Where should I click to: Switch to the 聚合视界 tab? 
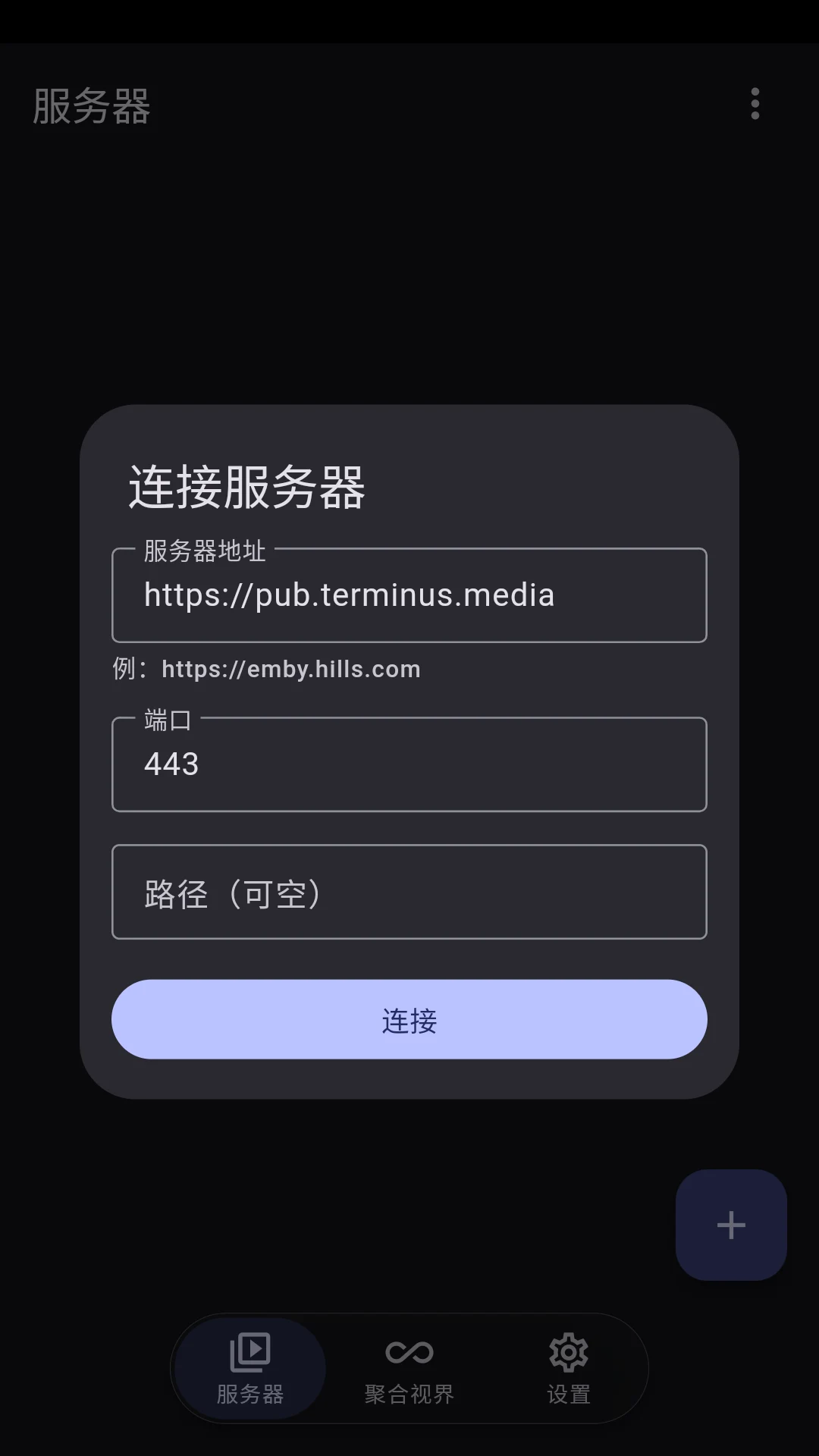pyautogui.click(x=409, y=1369)
